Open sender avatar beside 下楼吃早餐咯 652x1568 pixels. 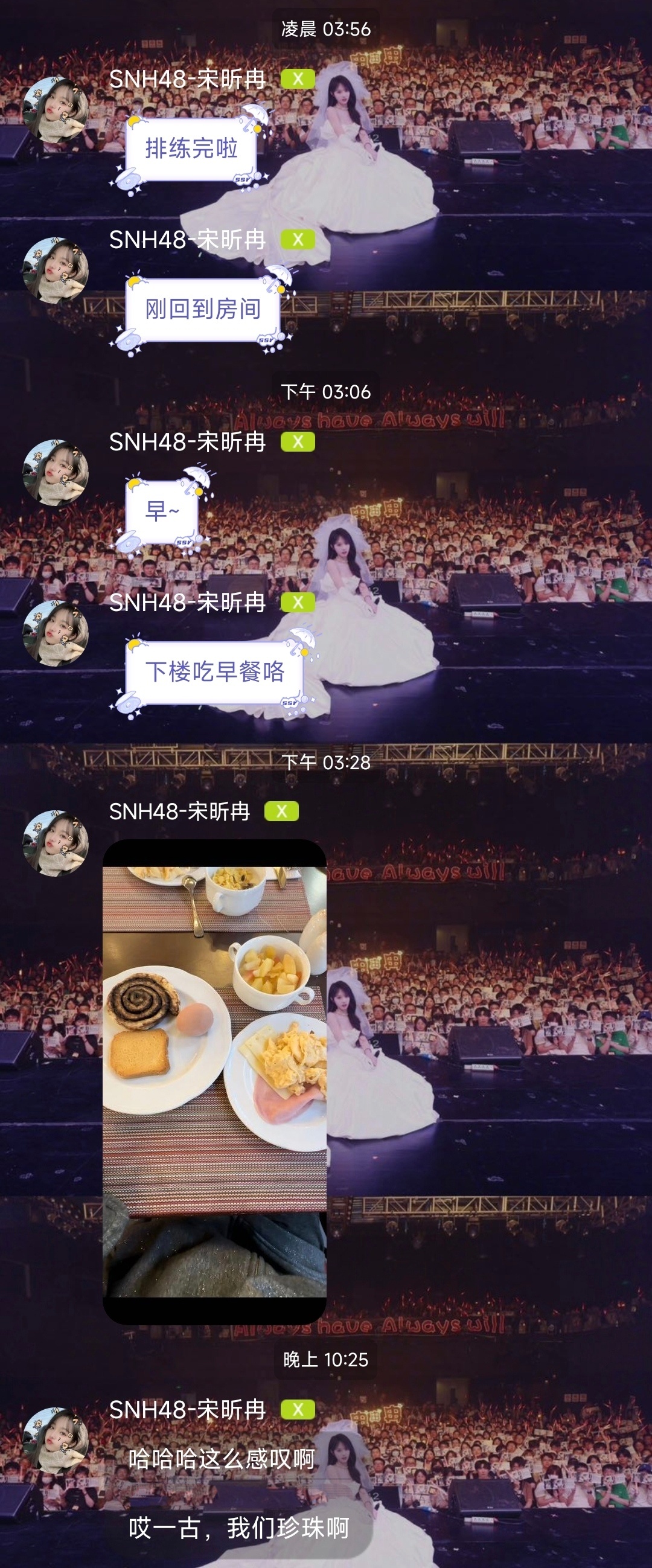(x=56, y=633)
